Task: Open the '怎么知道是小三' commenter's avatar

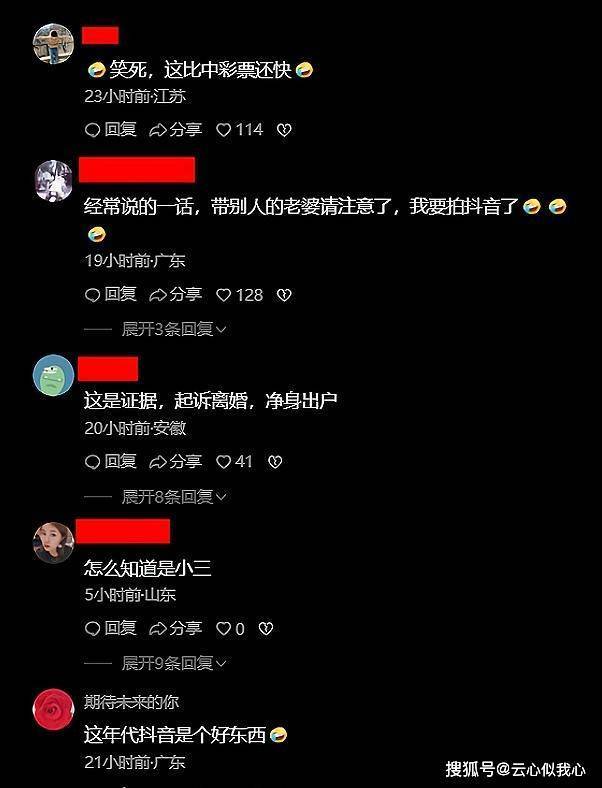Action: 53,543
